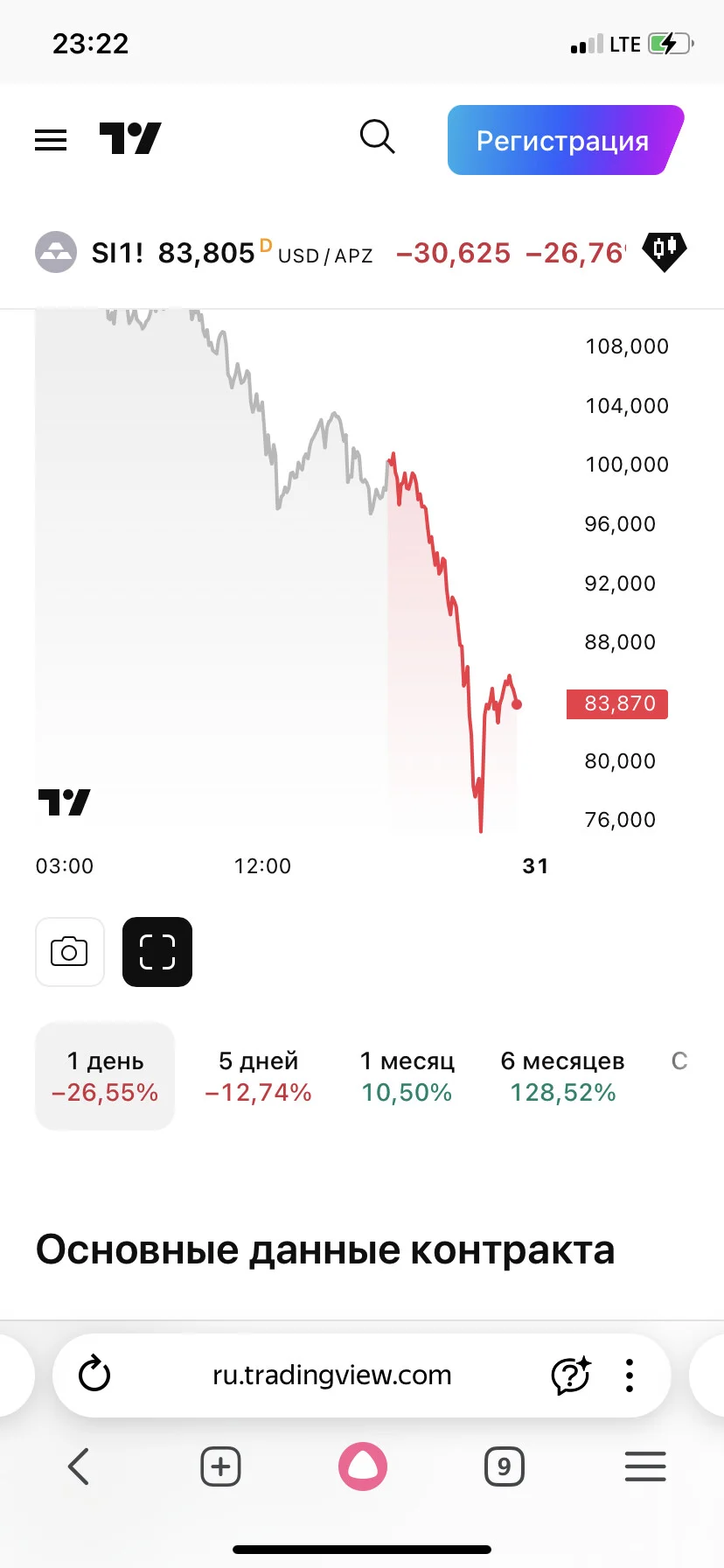Screen dimensions: 724x1568
Task: Tap the Alice assistant button
Action: pyautogui.click(x=363, y=1466)
